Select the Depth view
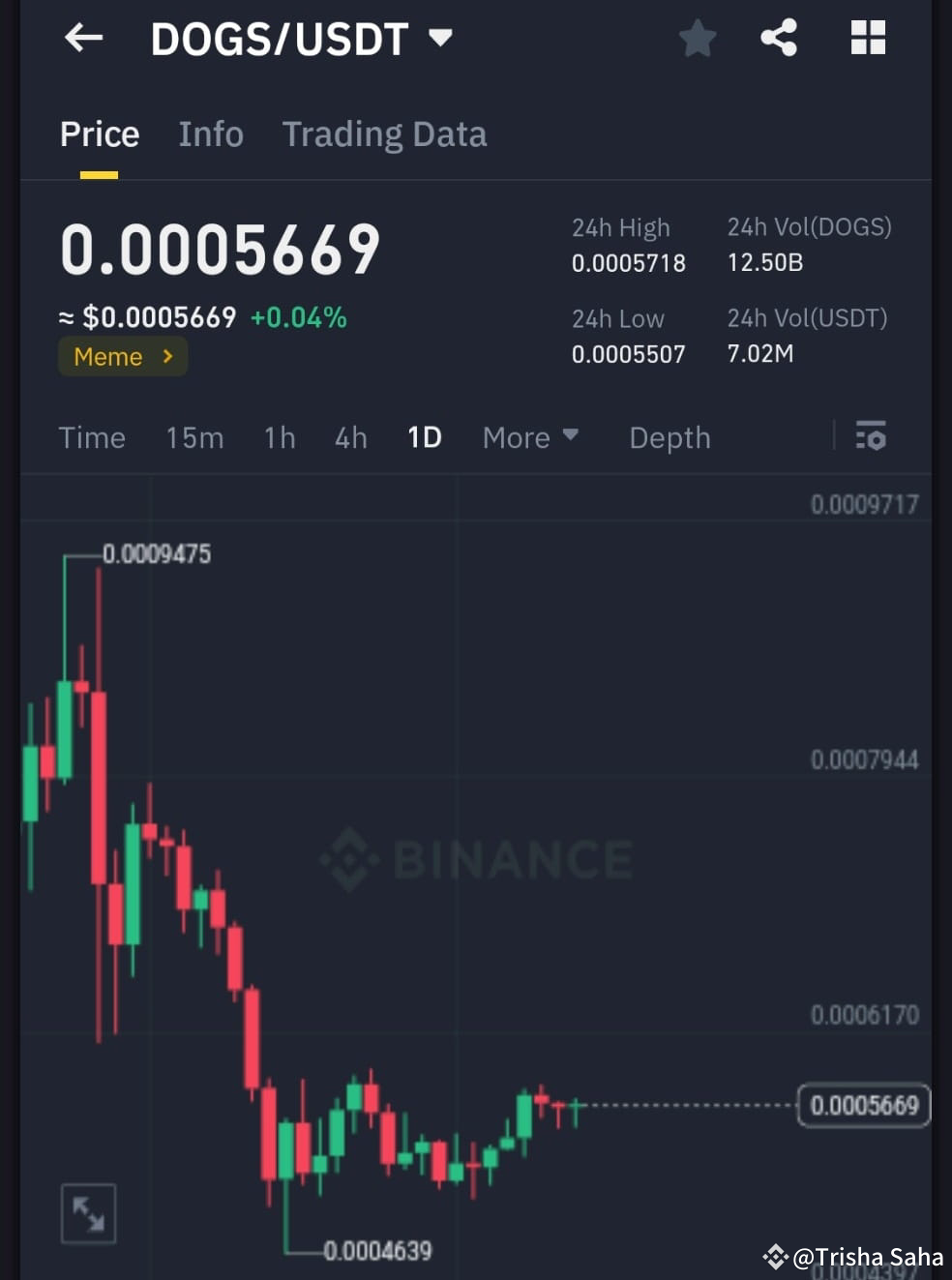 point(669,437)
